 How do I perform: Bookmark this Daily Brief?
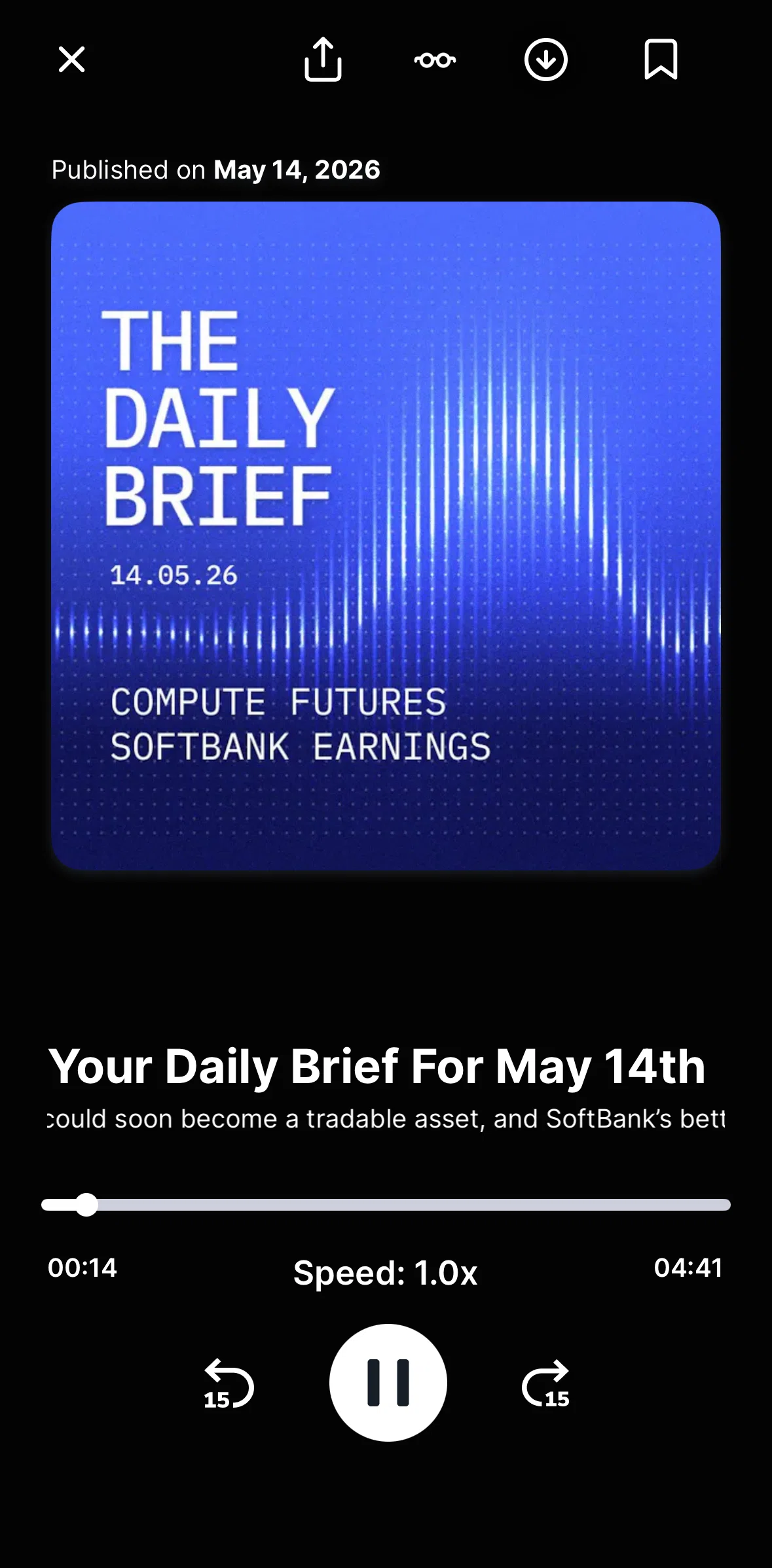661,60
